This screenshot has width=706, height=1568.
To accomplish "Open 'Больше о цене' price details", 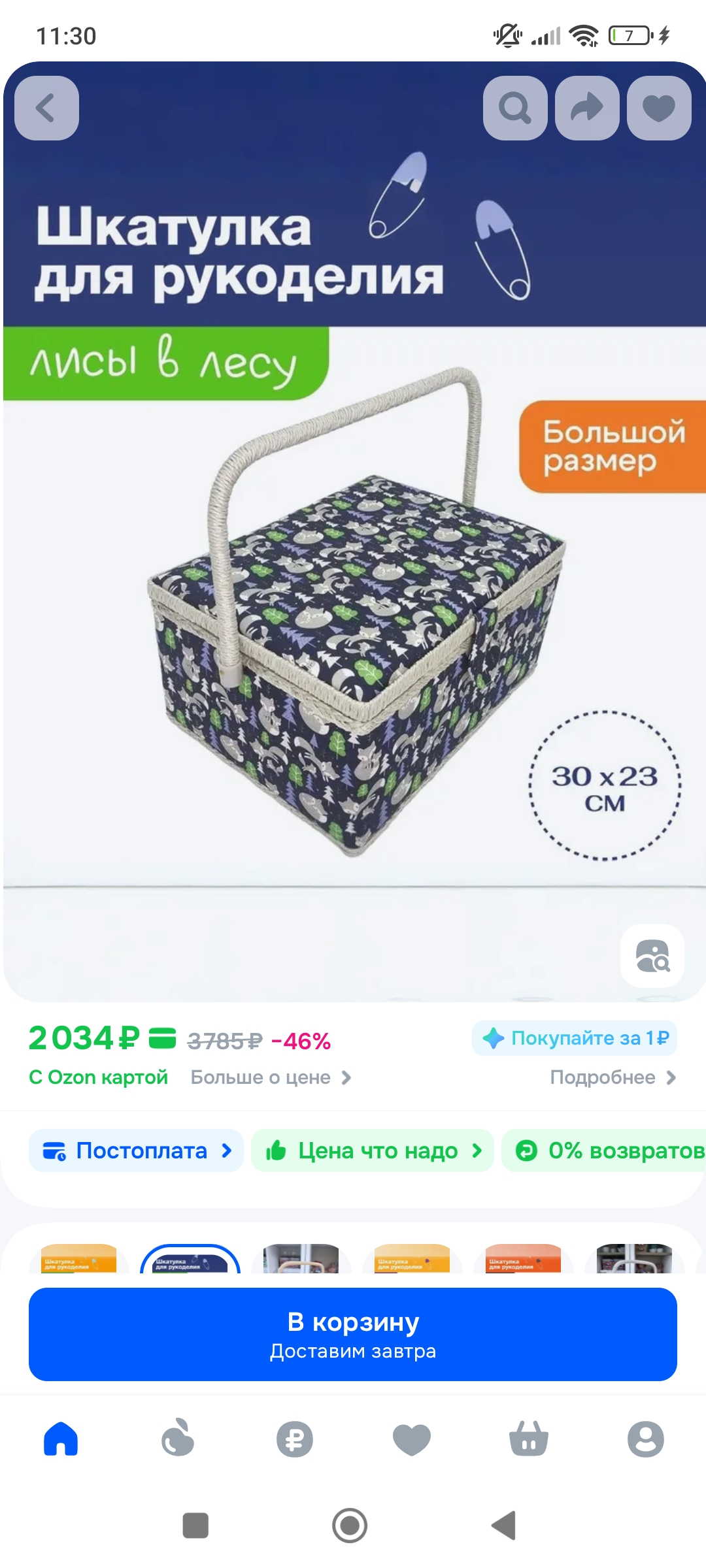I will point(271,1077).
